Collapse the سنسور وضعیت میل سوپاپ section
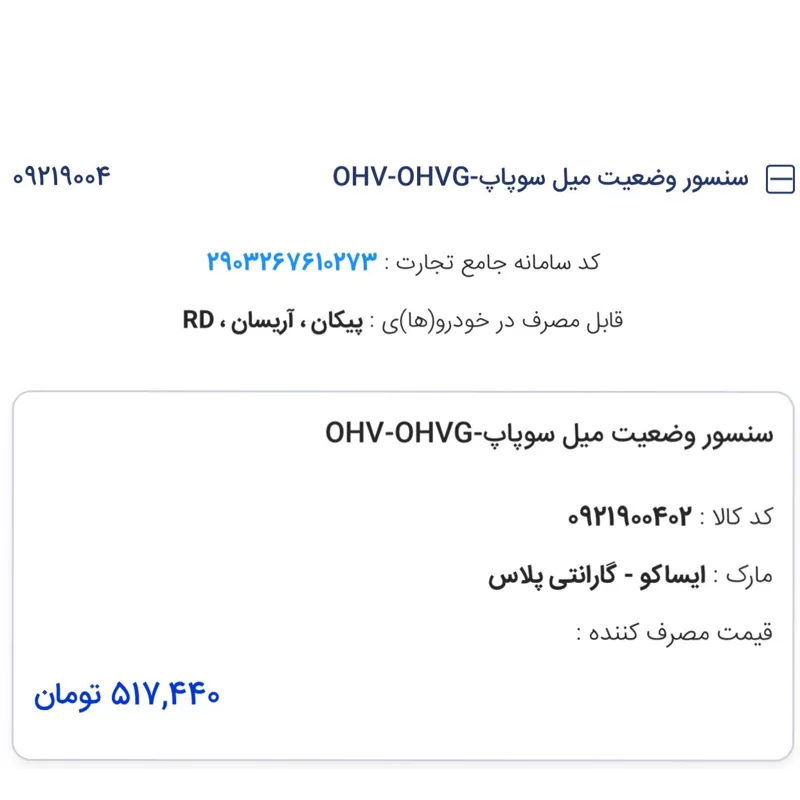The width and height of the screenshot is (800, 800). coord(779,179)
